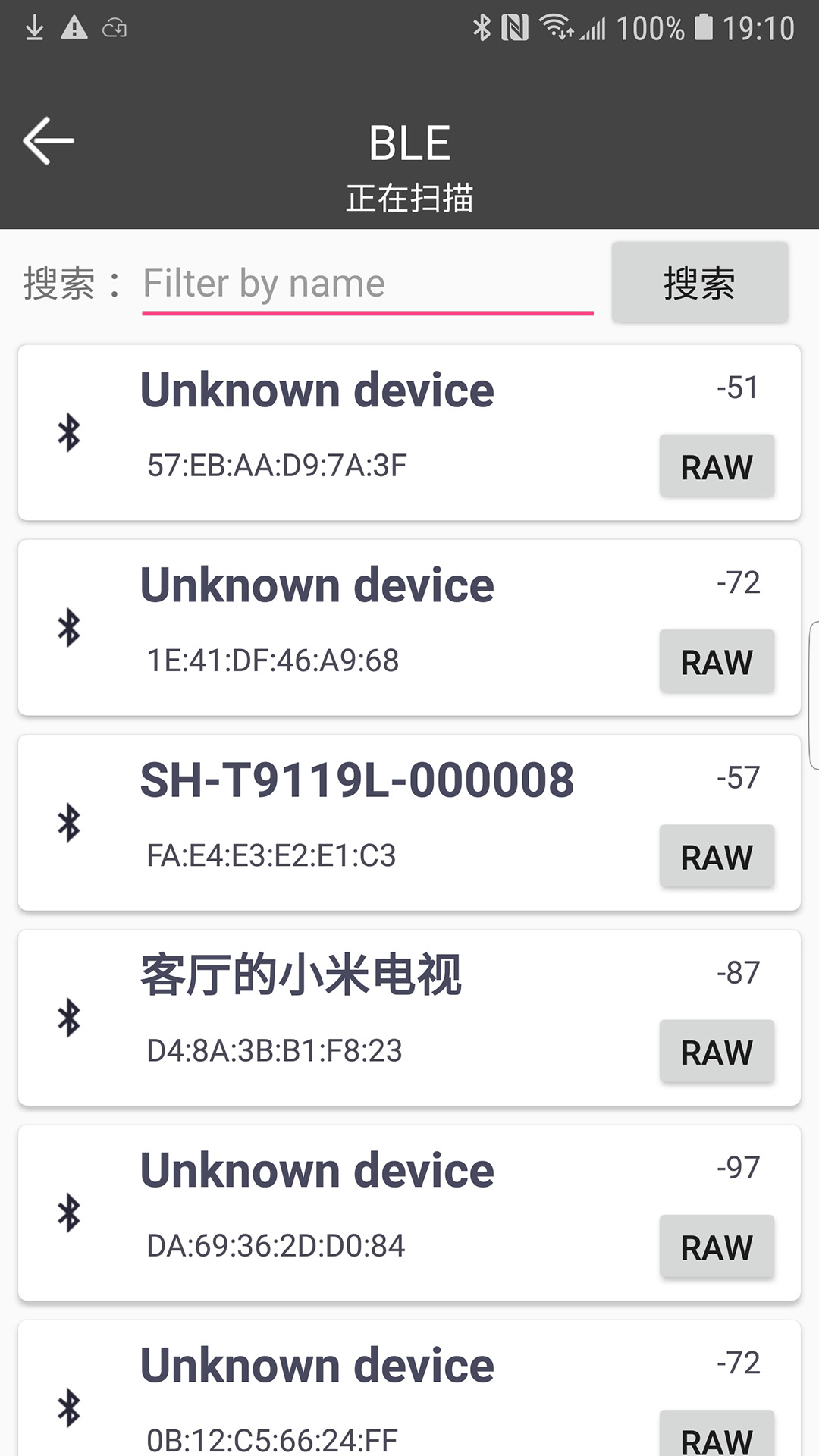Select device 1E:41:DF:46:A9:68

[318, 626]
